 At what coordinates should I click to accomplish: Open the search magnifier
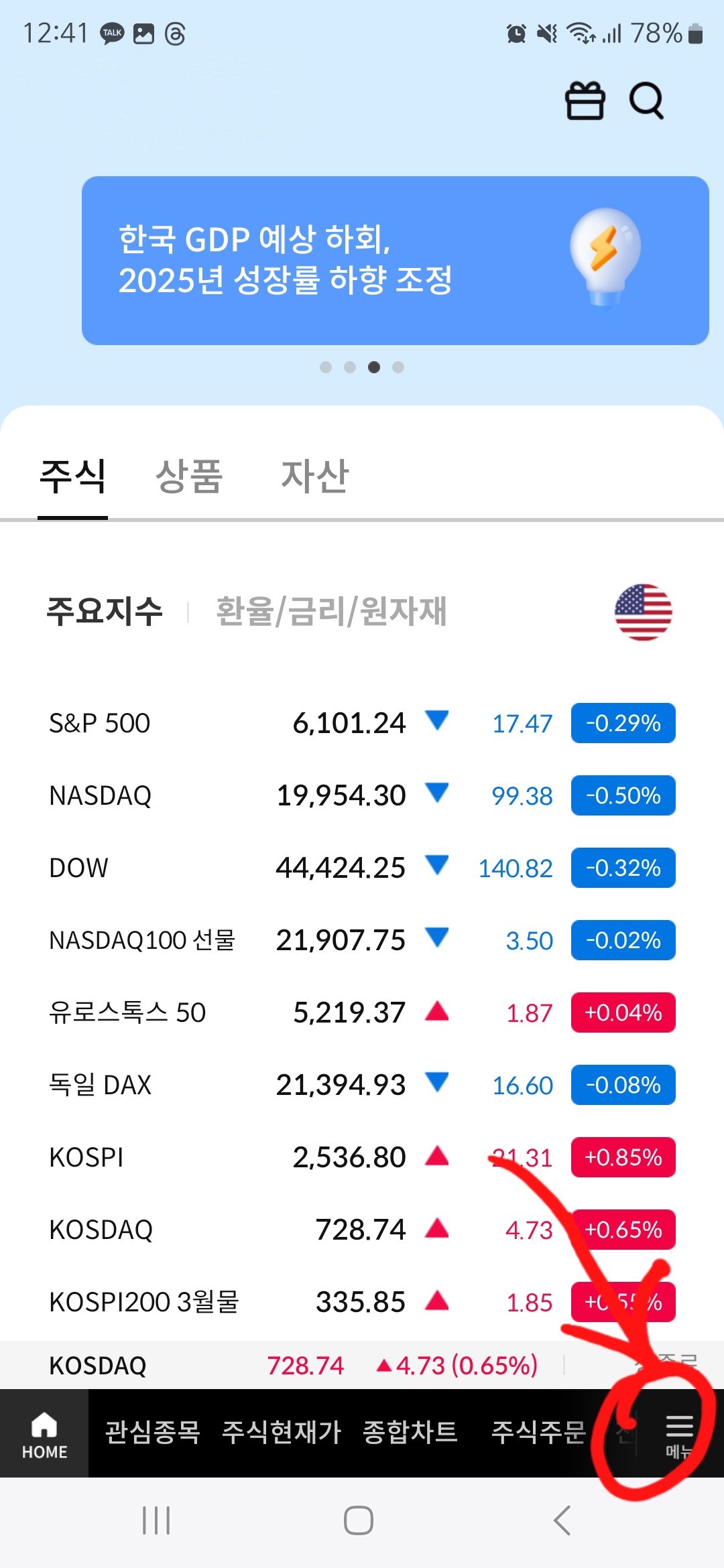pos(647,101)
